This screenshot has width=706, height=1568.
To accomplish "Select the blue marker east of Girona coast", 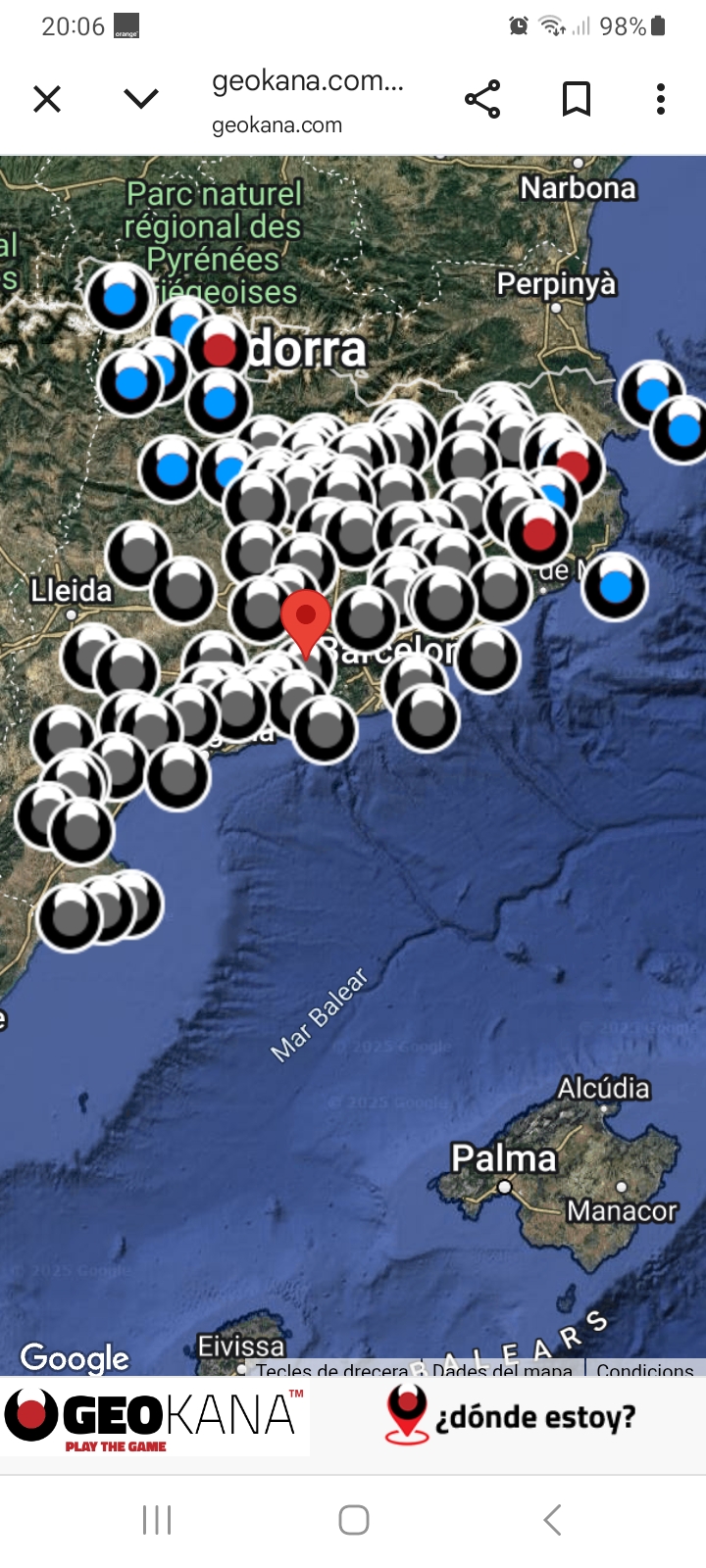I will (x=615, y=586).
